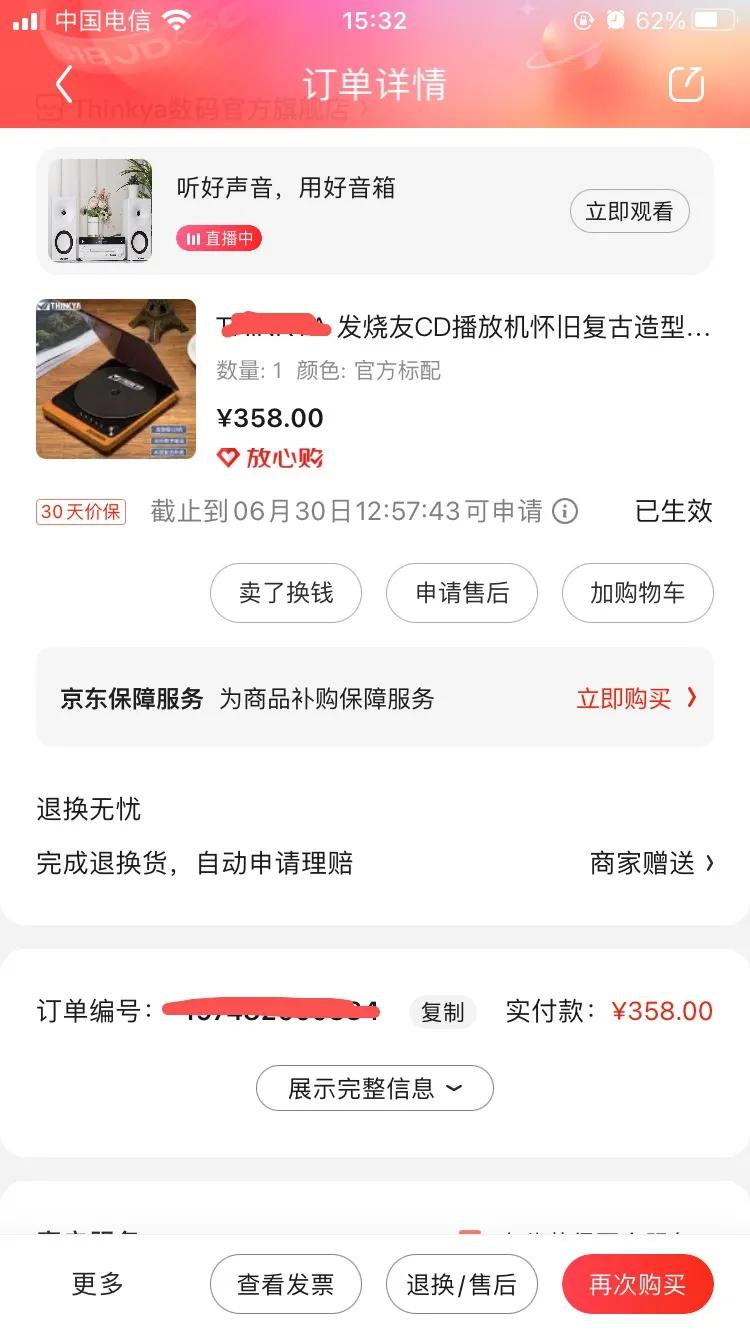Expand 展示完整信息 to show full order info
Image resolution: width=750 pixels, height=1334 pixels.
tap(374, 1088)
